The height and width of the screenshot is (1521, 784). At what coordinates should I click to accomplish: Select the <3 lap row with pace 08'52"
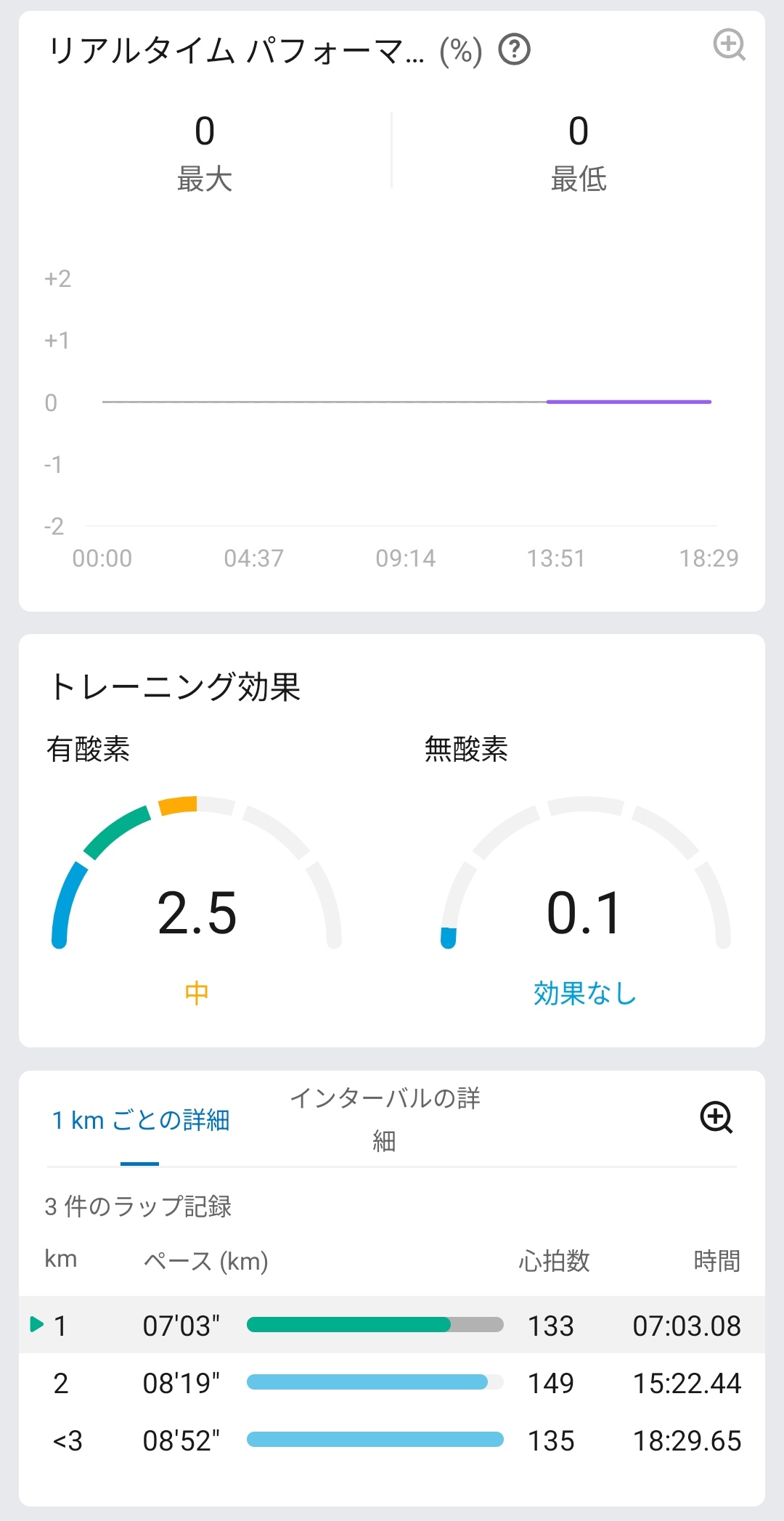tap(392, 1440)
